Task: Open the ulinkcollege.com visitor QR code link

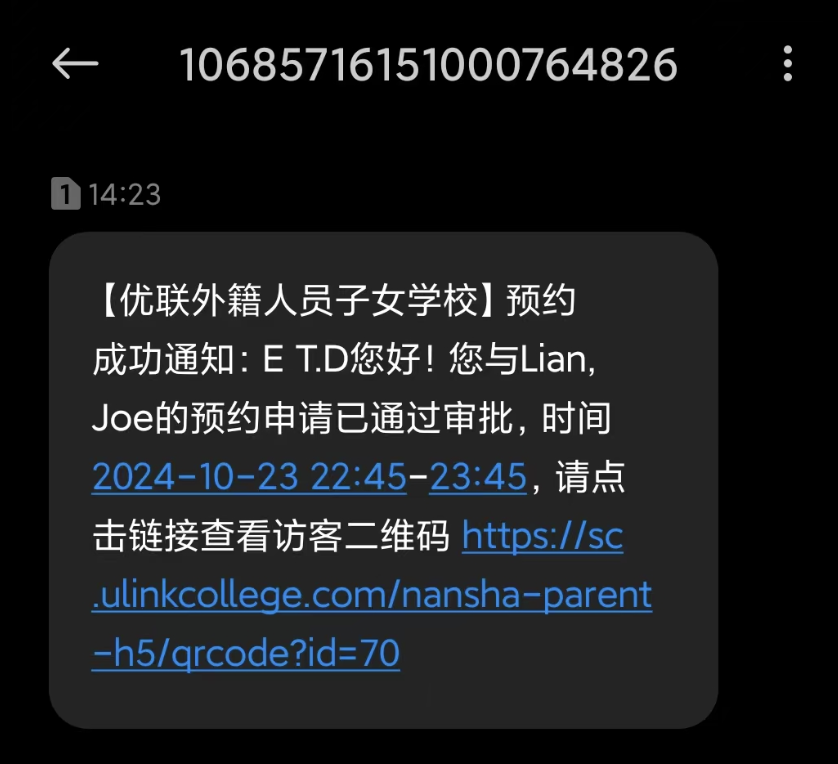Action: (x=371, y=595)
